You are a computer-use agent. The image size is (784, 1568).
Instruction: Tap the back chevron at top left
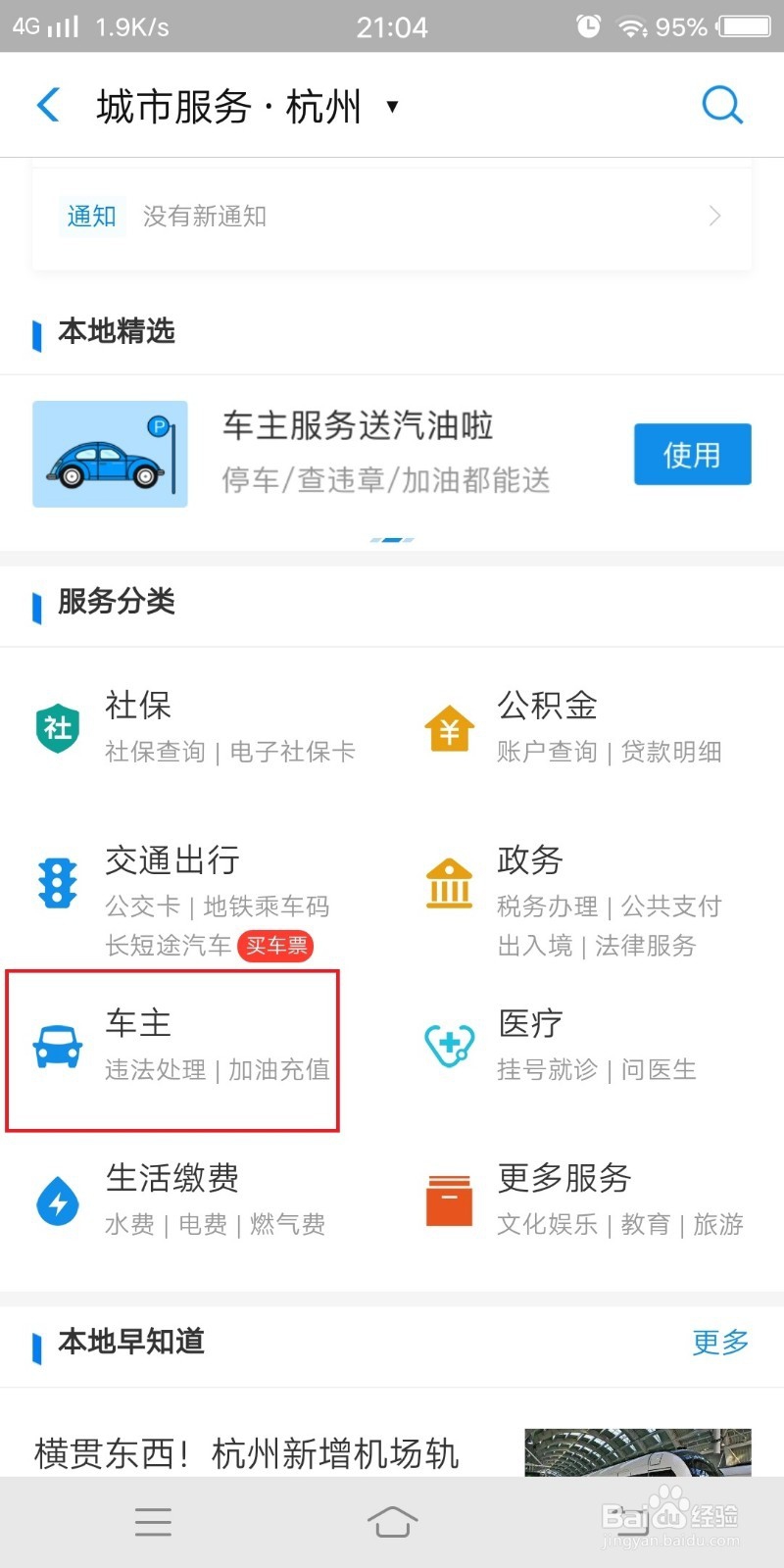47,105
